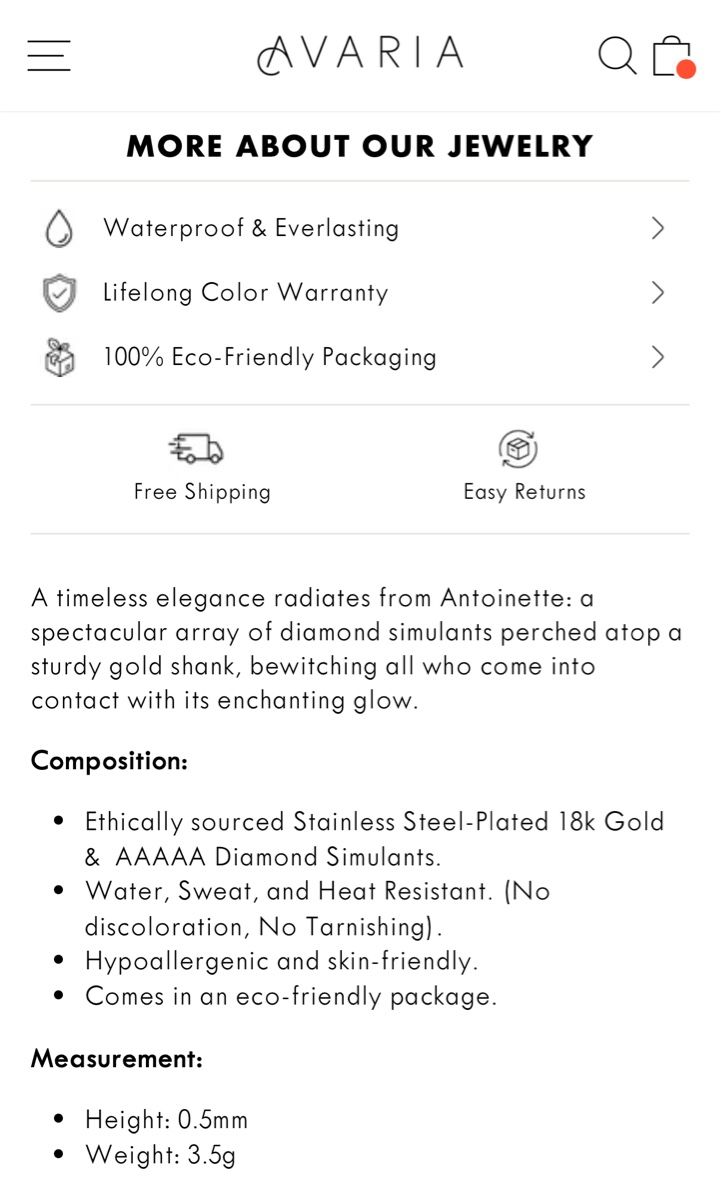Viewport: 721px width, 1200px height.
Task: Expand 100% Eco-Friendly Packaging info
Action: click(x=360, y=357)
